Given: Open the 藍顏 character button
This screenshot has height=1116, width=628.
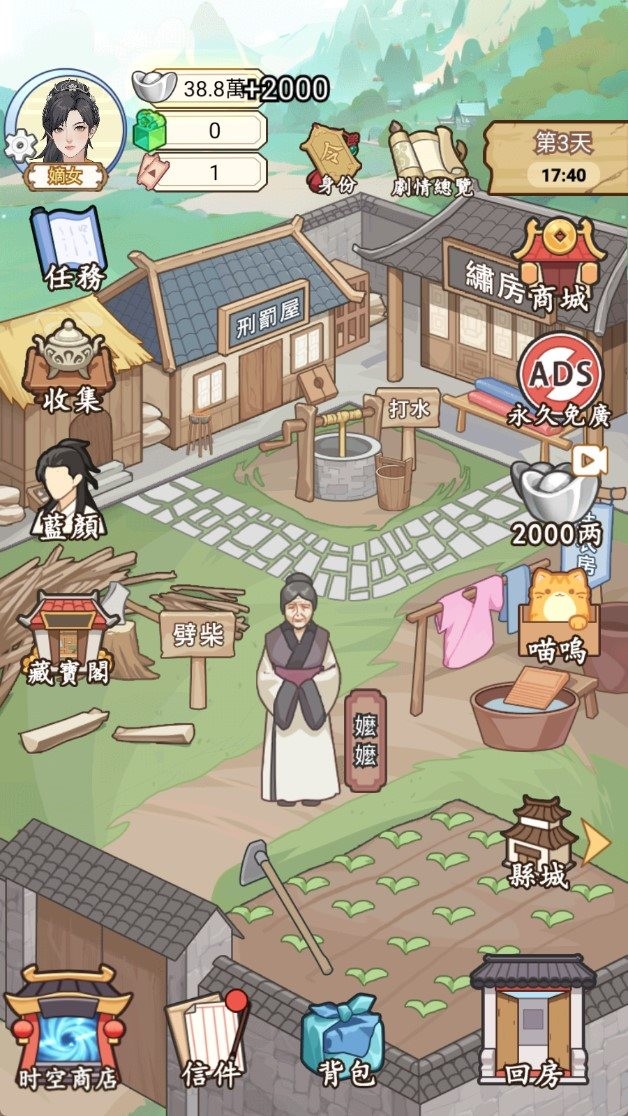Looking at the screenshot, I should 68,488.
